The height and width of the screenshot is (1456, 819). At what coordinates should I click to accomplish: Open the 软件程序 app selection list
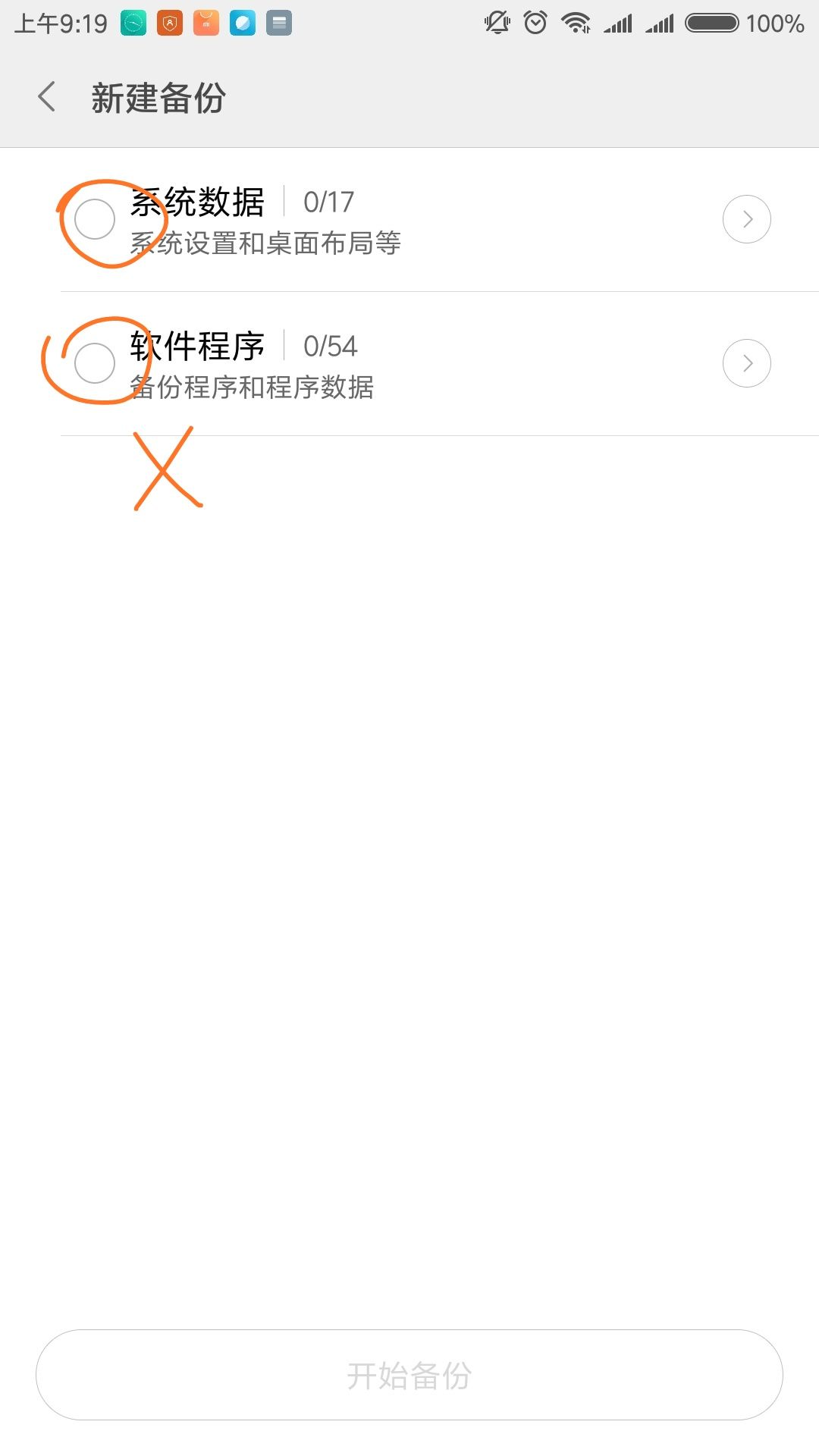[747, 363]
